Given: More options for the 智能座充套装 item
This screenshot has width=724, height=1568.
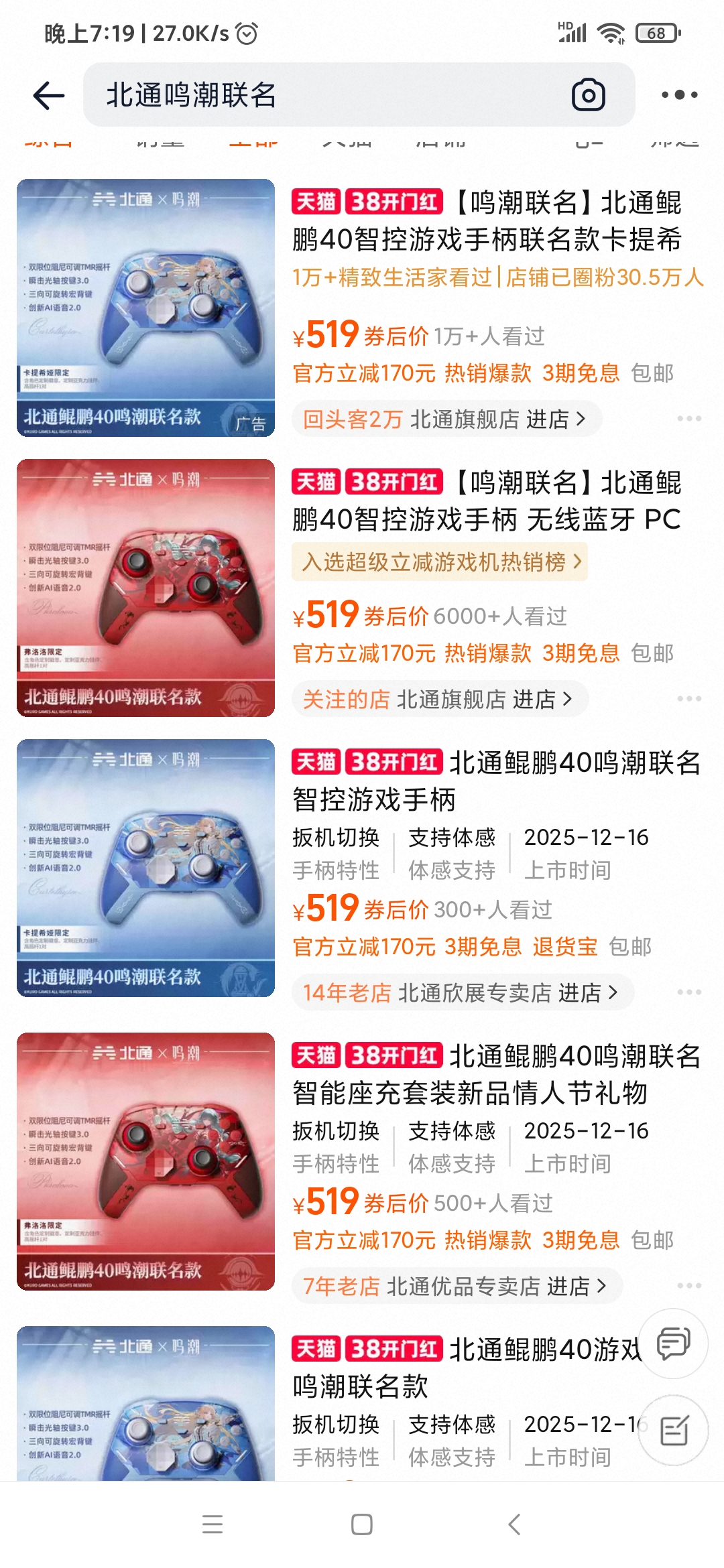Looking at the screenshot, I should pyautogui.click(x=689, y=1286).
